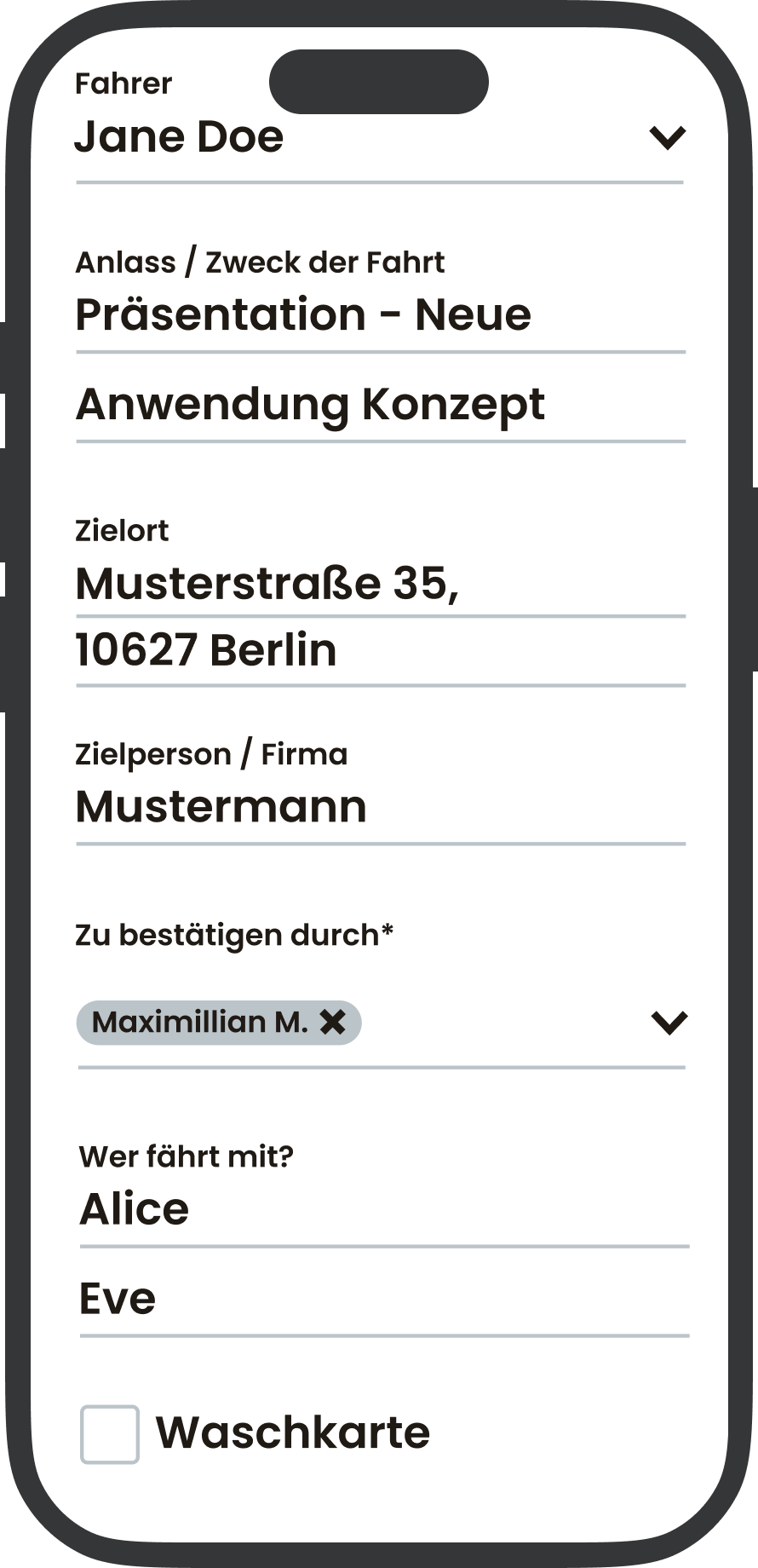Edit the Anlass field with Präsentation - Neue
Image resolution: width=758 pixels, height=1568 pixels.
379,315
